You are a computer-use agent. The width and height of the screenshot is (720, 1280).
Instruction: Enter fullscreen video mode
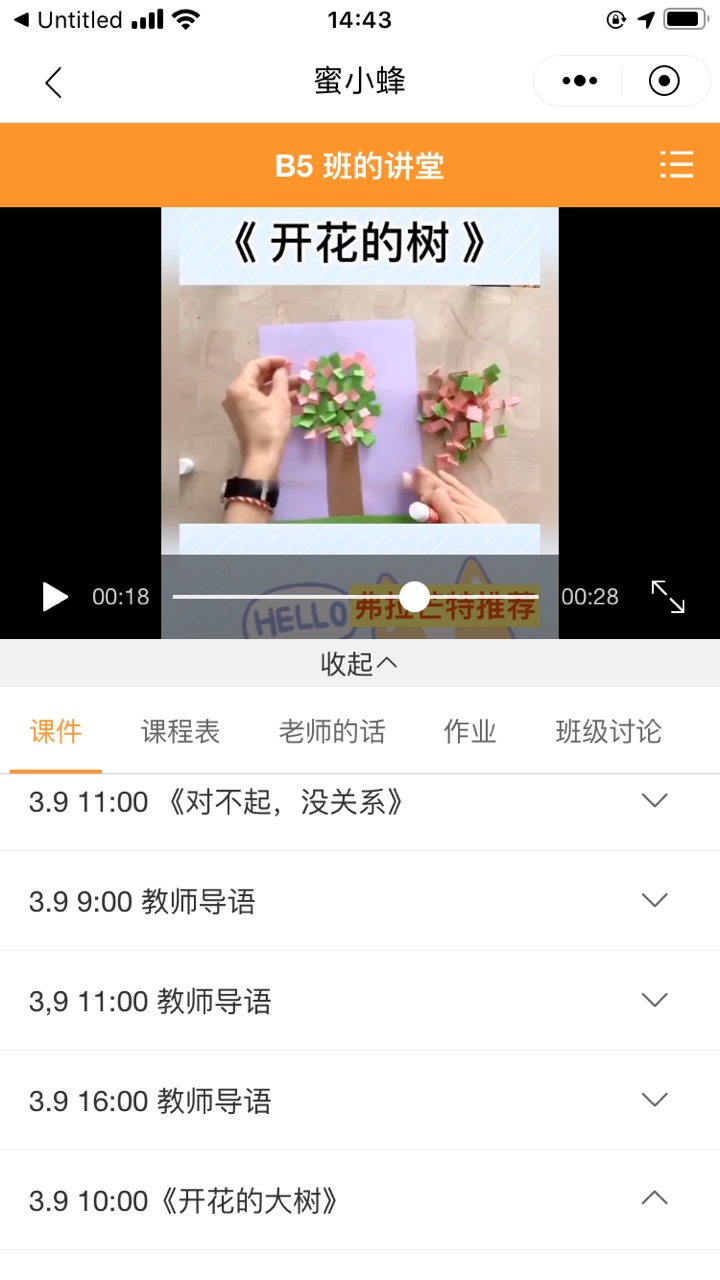667,597
